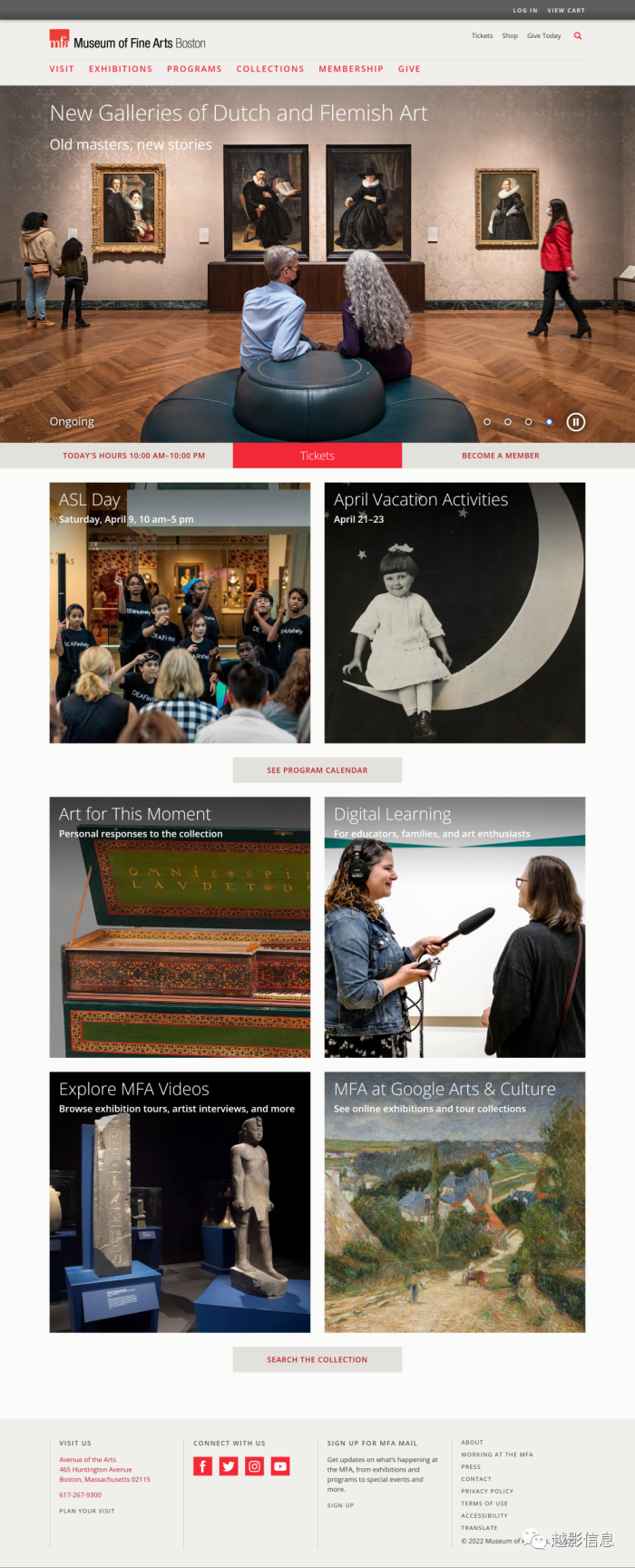Open the Art for This Moment tile
The height and width of the screenshot is (1568, 635).
180,927
